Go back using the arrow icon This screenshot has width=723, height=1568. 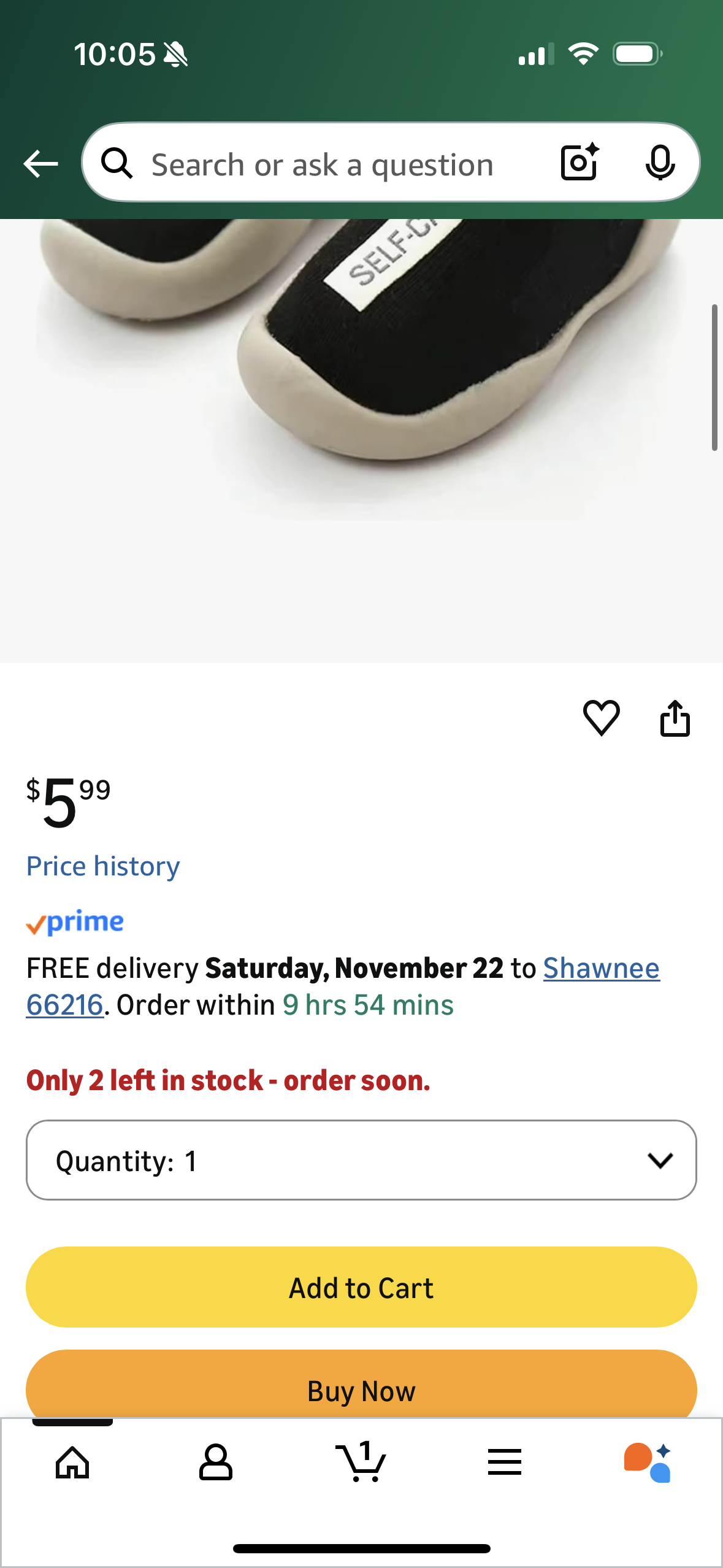tap(40, 164)
